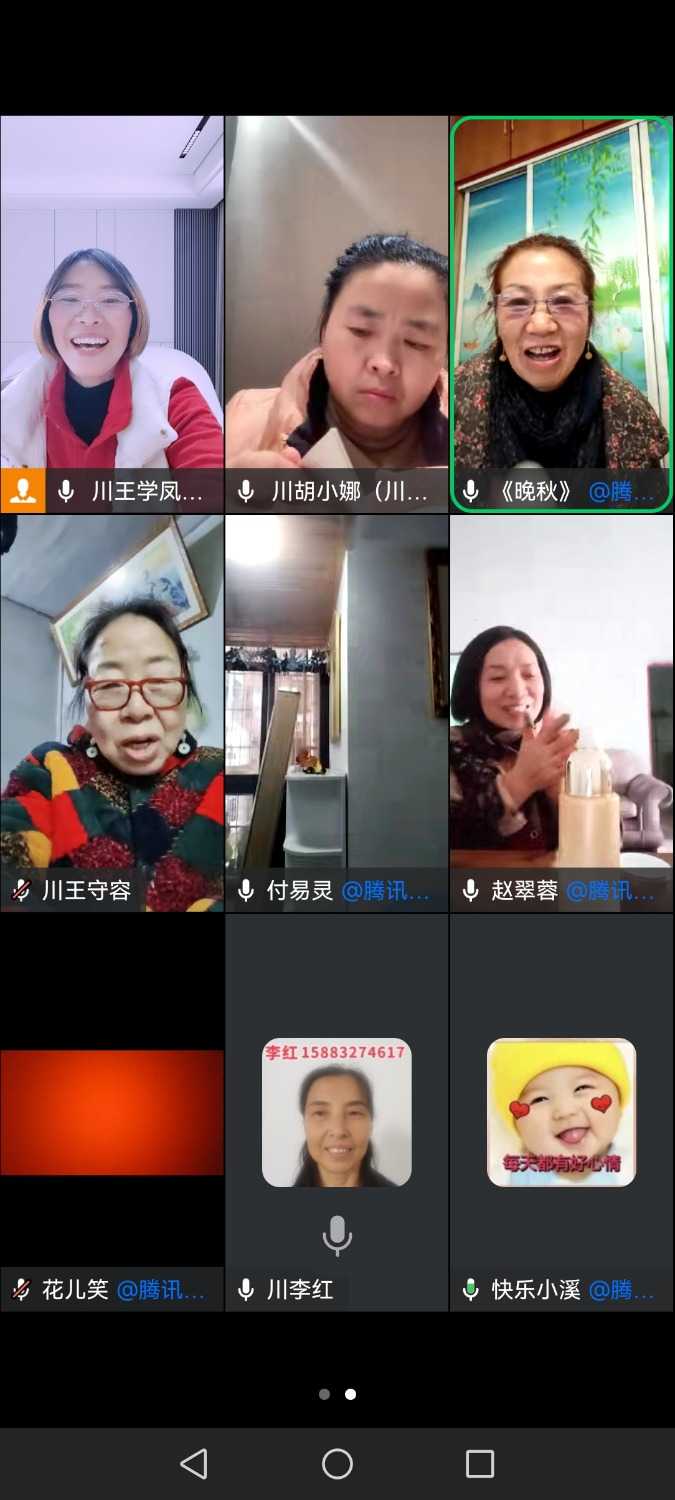Open 赵翠蓉's video tile
The width and height of the screenshot is (675, 1500).
click(561, 700)
